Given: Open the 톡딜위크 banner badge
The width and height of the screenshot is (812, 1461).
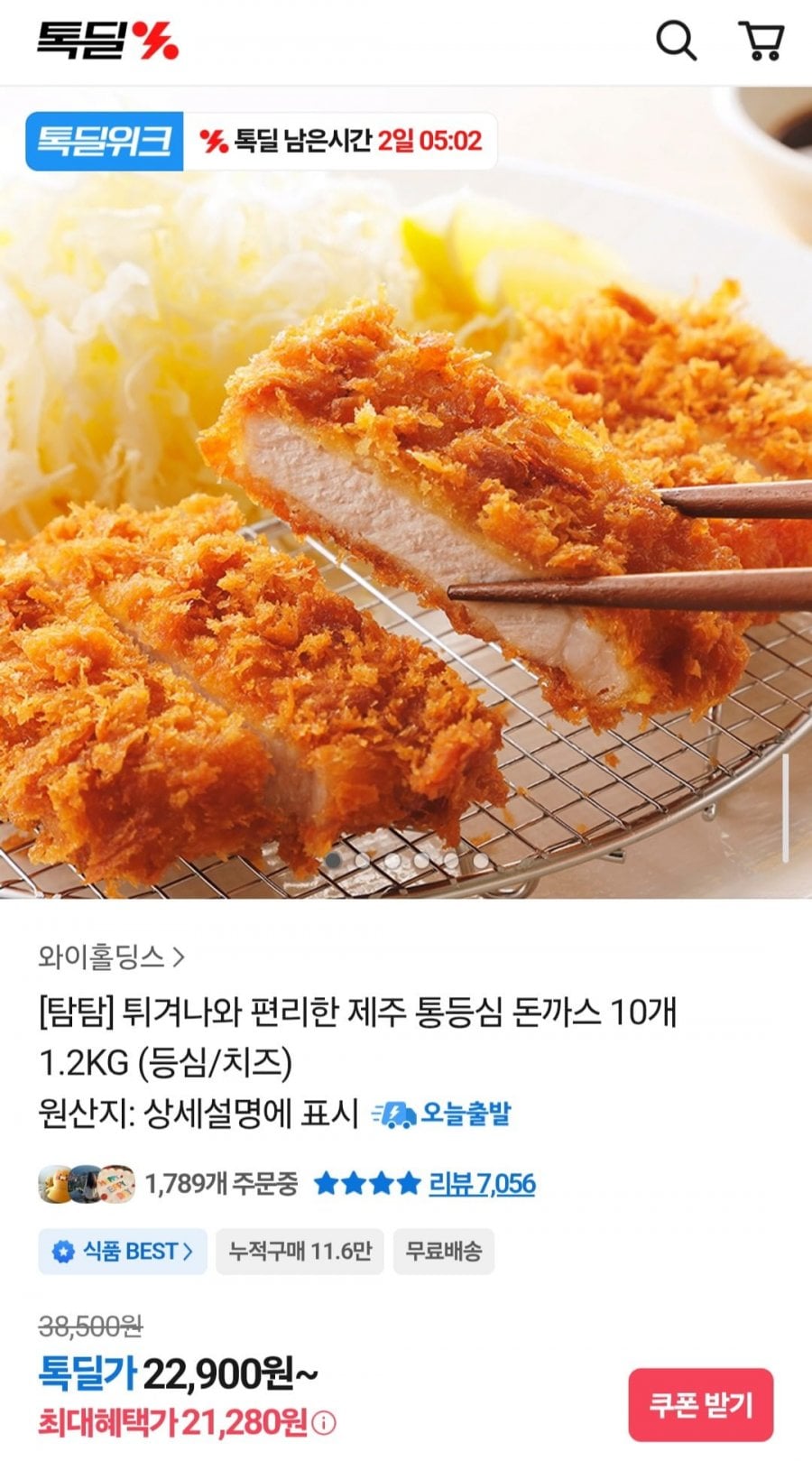Looking at the screenshot, I should point(105,141).
